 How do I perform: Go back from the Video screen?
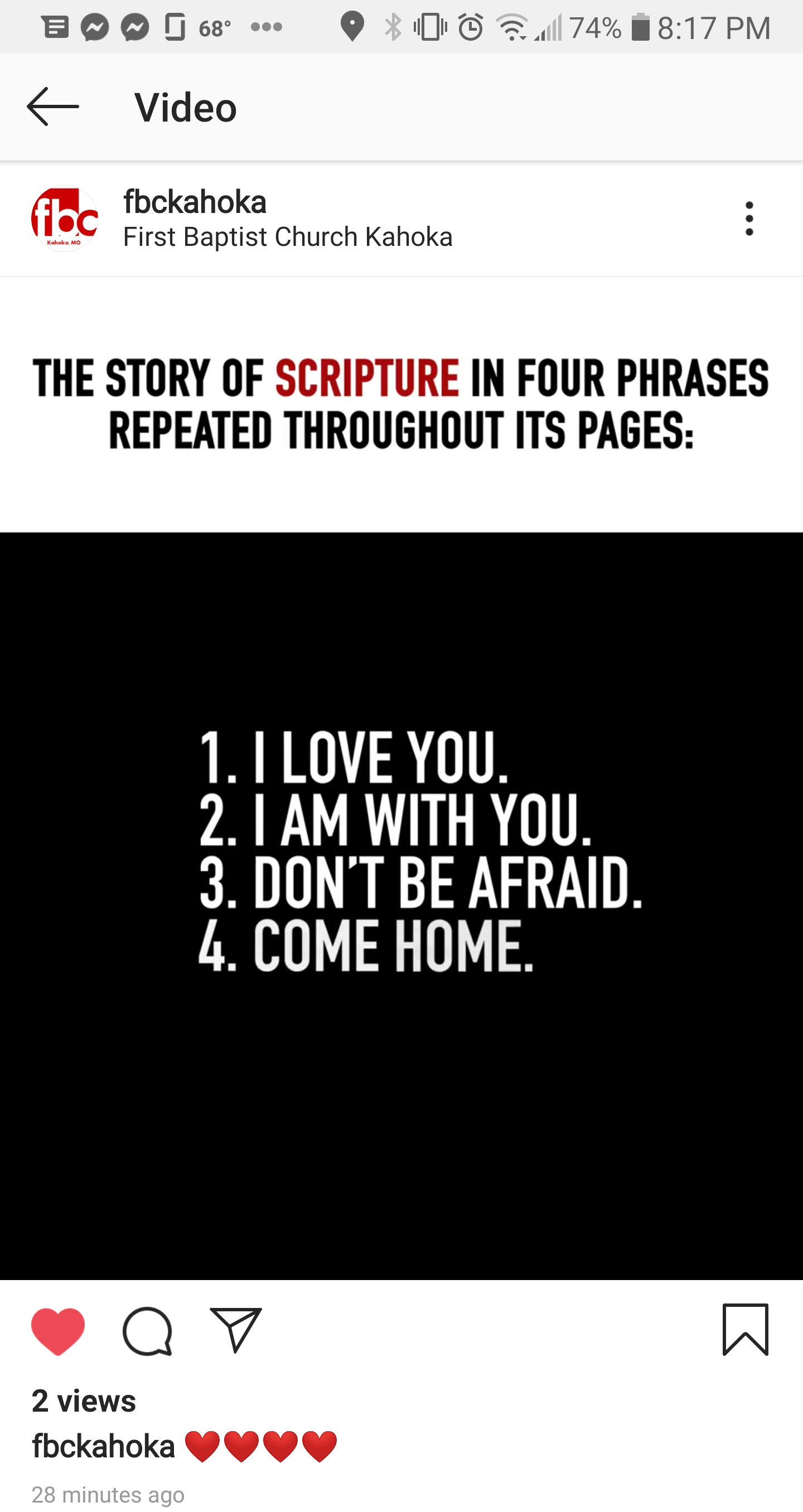(x=53, y=107)
